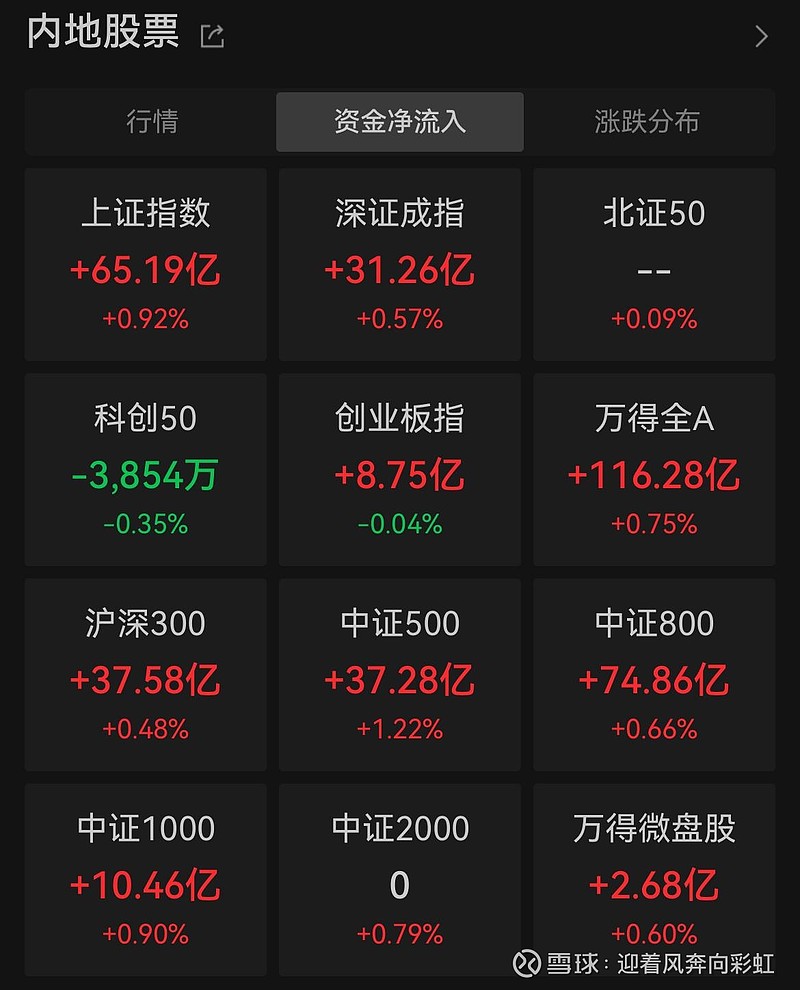Viewport: 800px width, 990px height.
Task: Click the 内地股票 section title
Action: 103,33
